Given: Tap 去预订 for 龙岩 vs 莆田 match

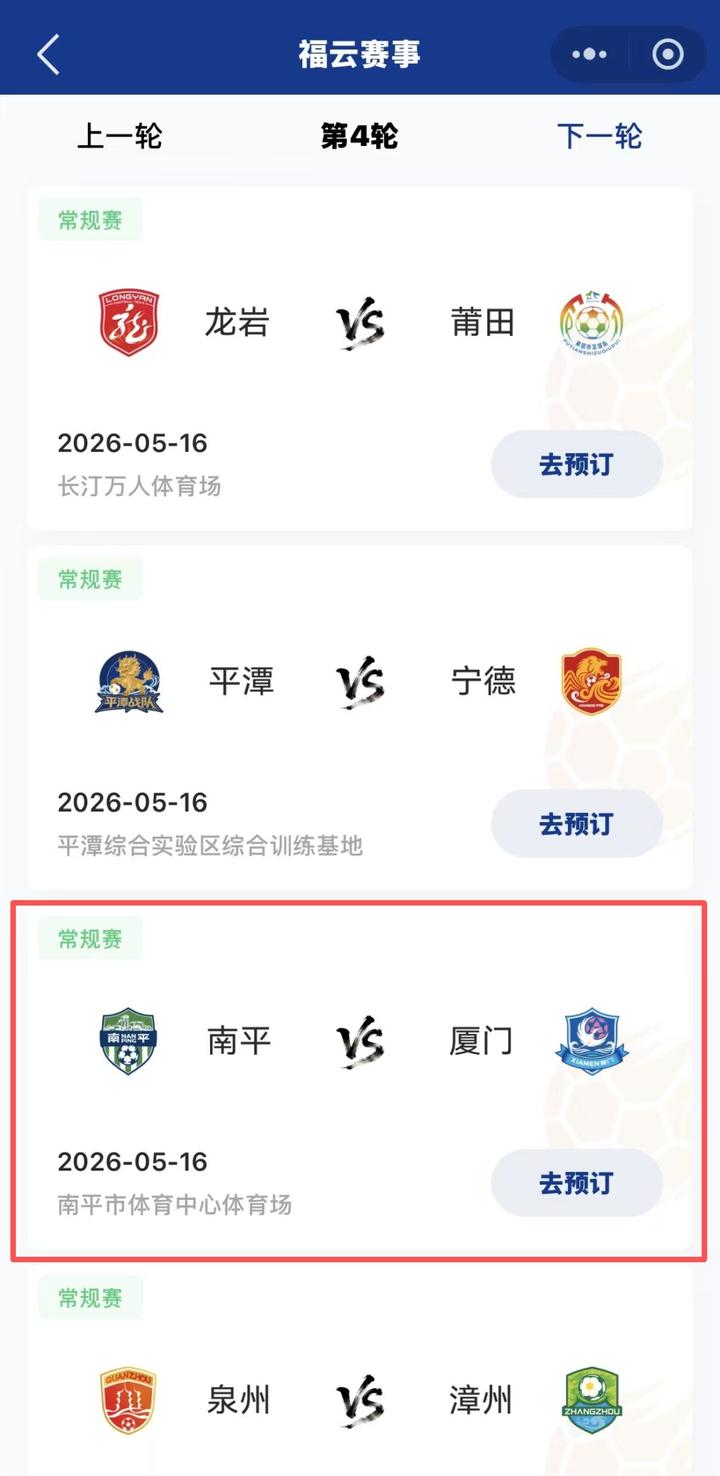Looking at the screenshot, I should [577, 465].
